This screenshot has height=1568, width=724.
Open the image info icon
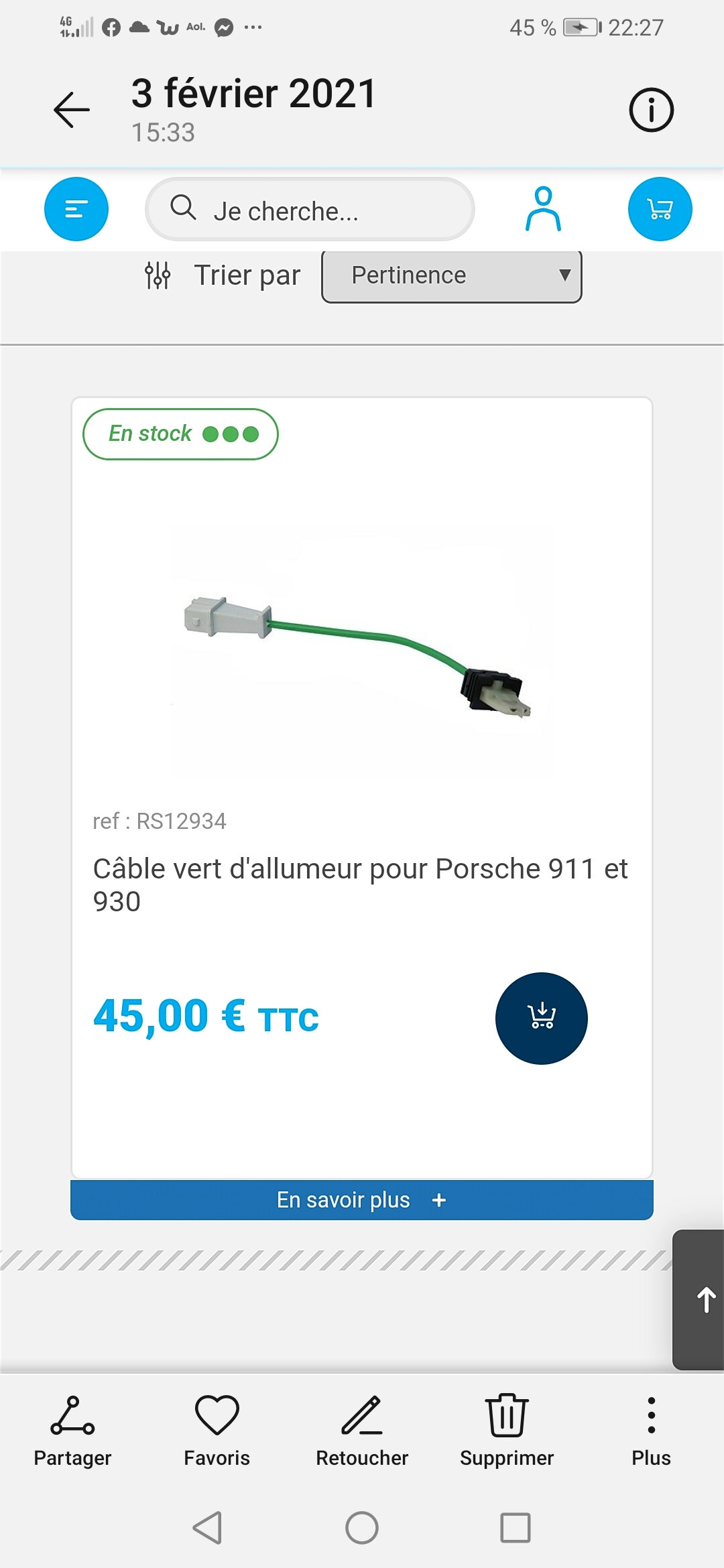(651, 109)
